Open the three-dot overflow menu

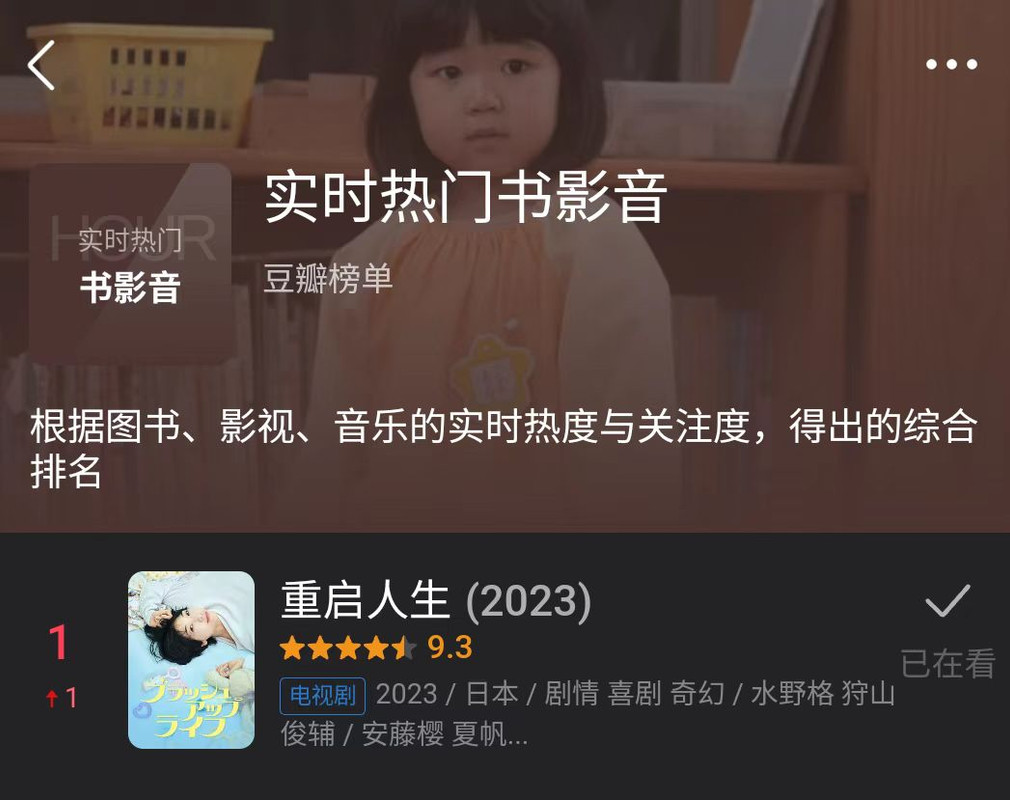coord(951,65)
